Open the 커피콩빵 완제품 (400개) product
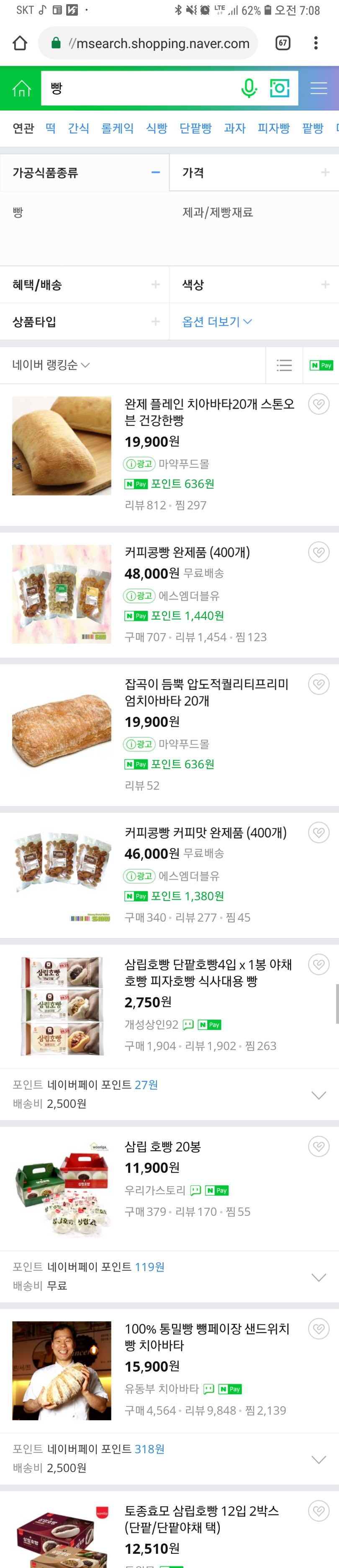This screenshot has width=339, height=1568. click(x=187, y=553)
